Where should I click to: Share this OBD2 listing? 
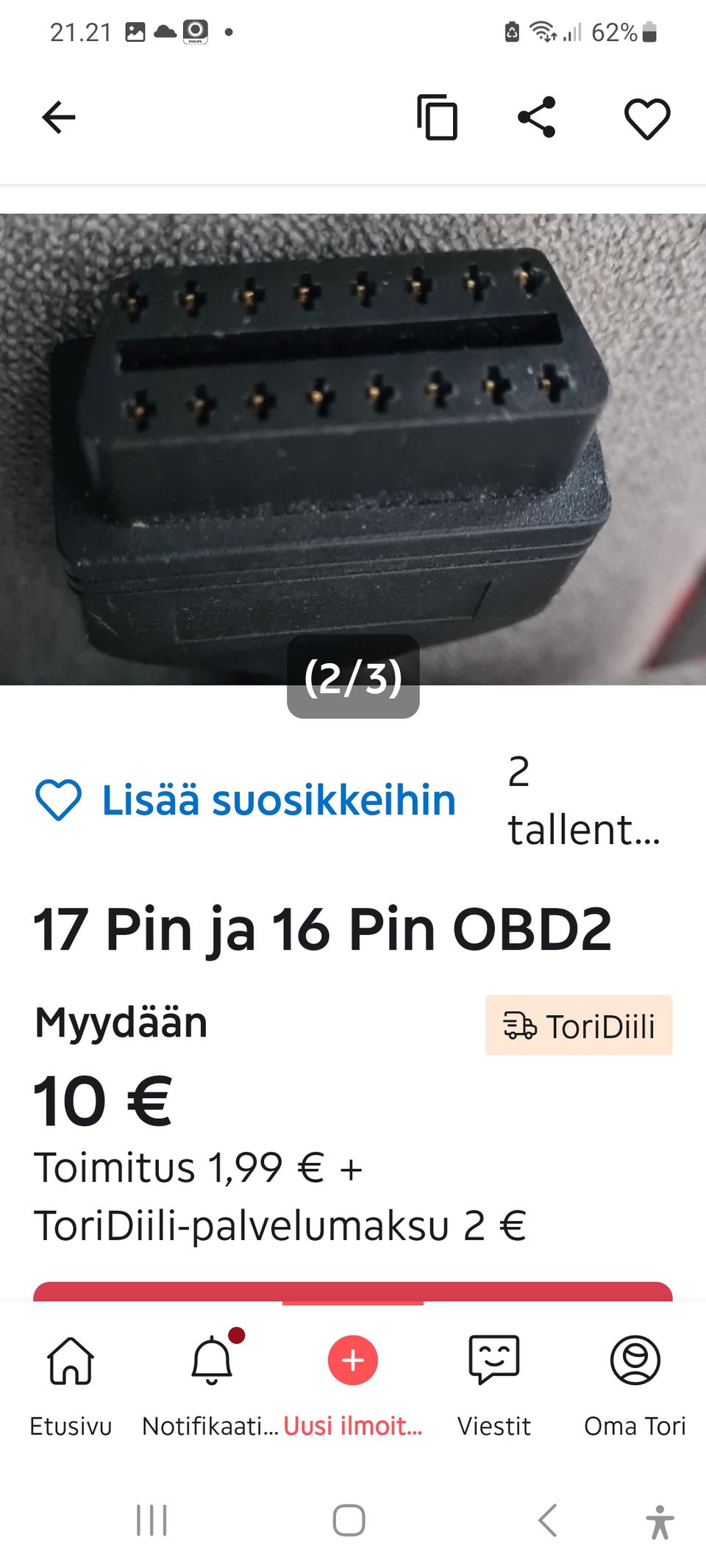pos(537,118)
